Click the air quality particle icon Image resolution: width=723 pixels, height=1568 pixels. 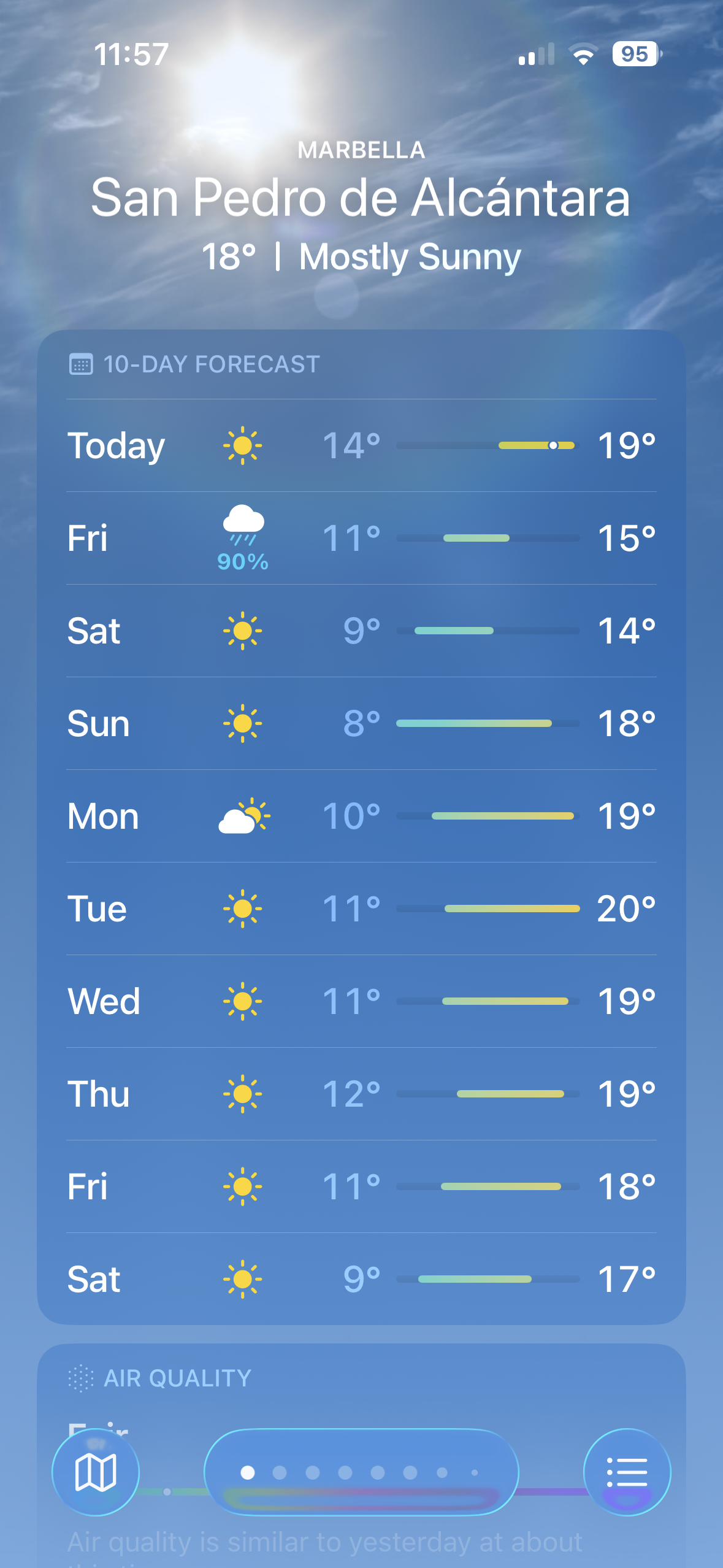coord(80,1377)
